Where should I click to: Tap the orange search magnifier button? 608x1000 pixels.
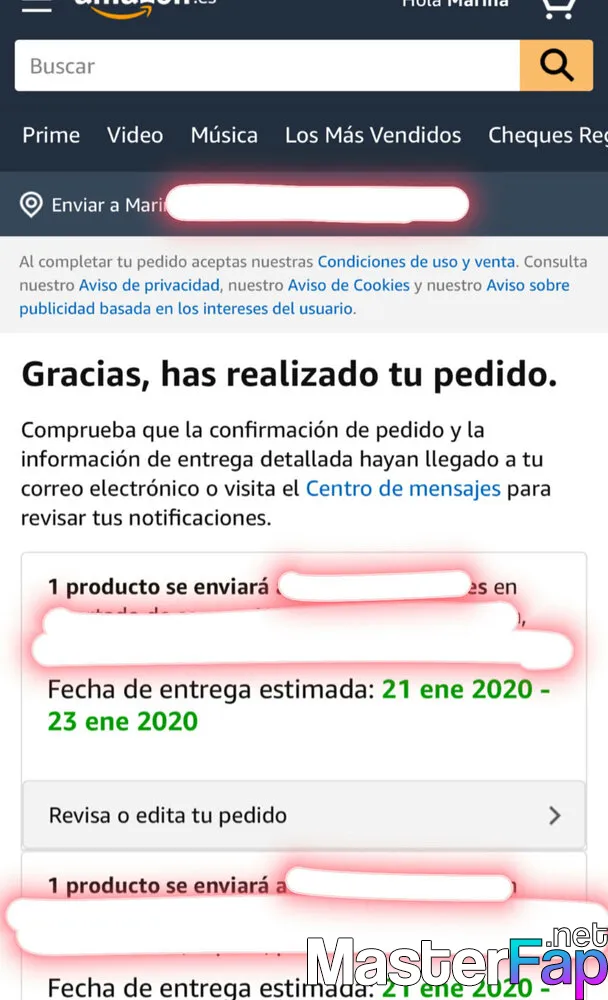(x=556, y=66)
